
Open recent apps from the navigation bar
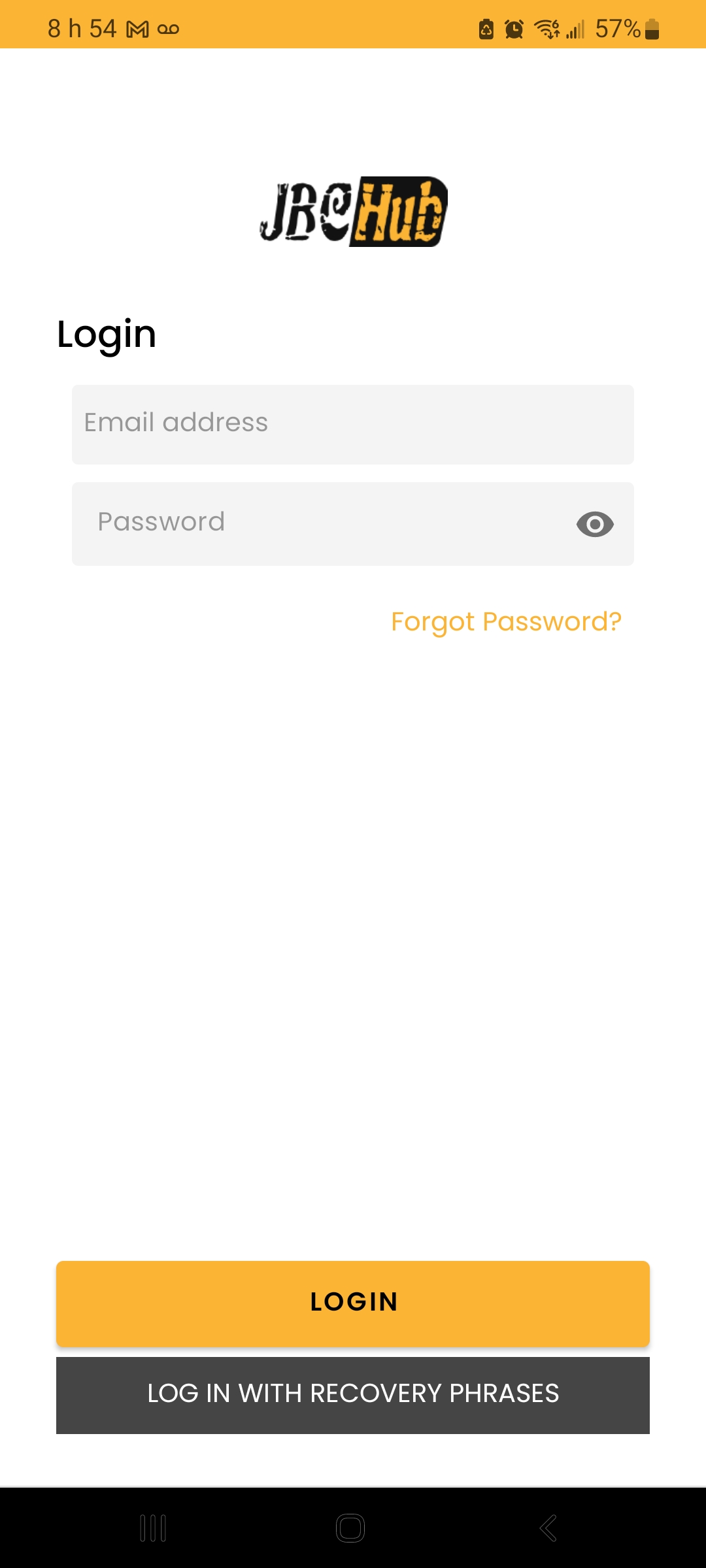click(x=153, y=1528)
